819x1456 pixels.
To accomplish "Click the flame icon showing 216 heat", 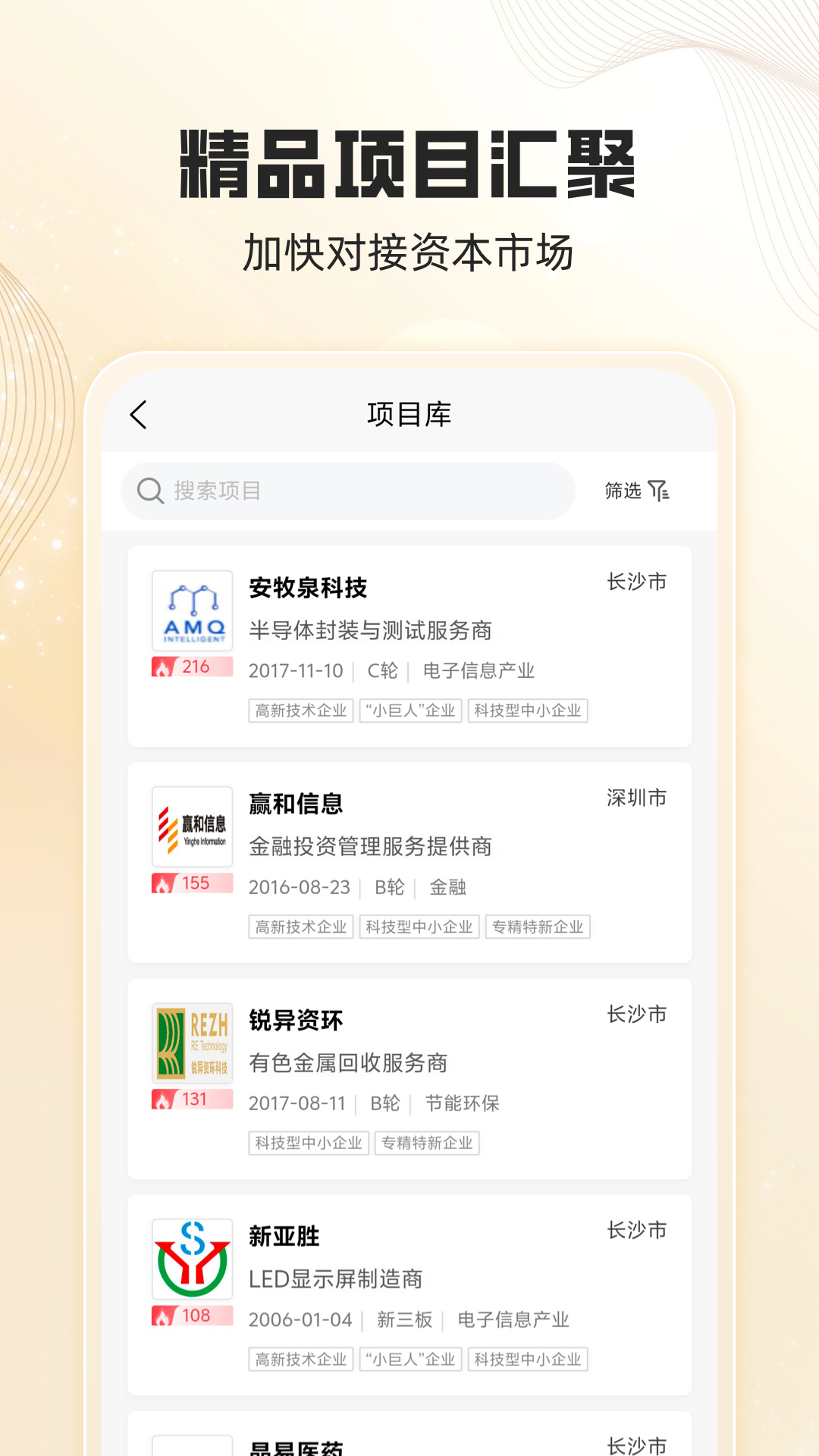I will coord(192,667).
